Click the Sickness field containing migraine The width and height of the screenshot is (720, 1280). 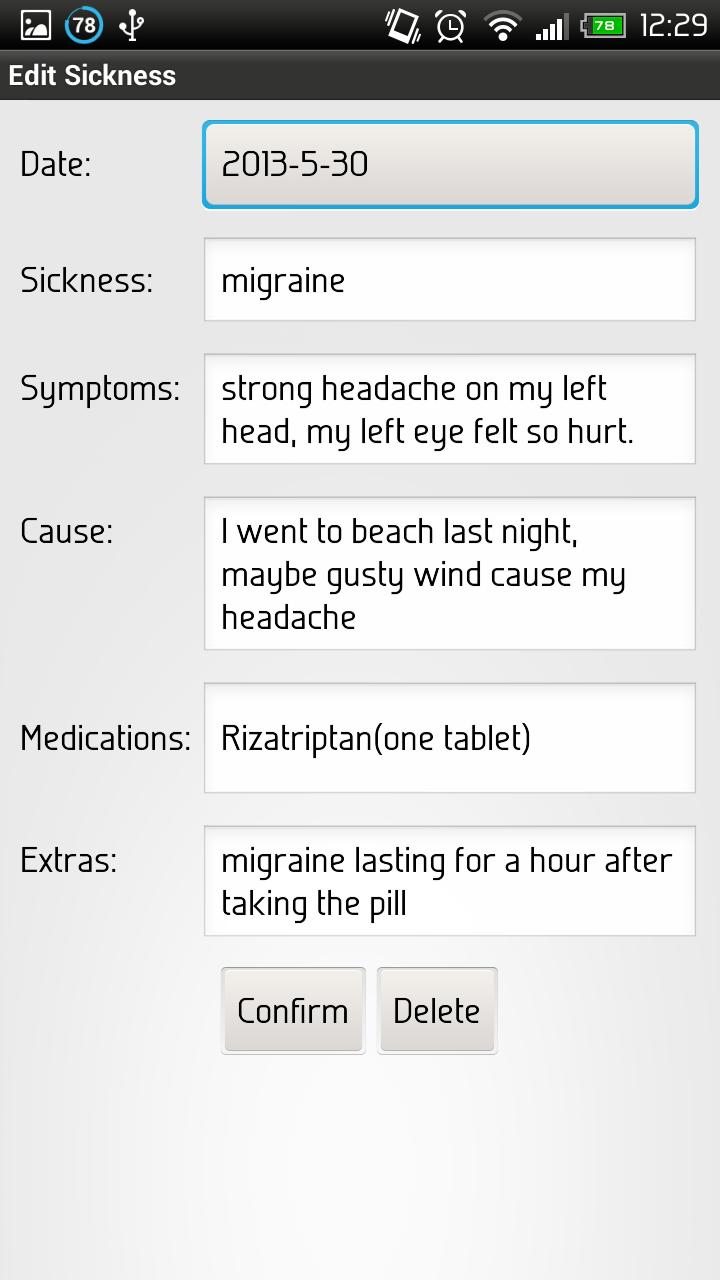point(449,279)
